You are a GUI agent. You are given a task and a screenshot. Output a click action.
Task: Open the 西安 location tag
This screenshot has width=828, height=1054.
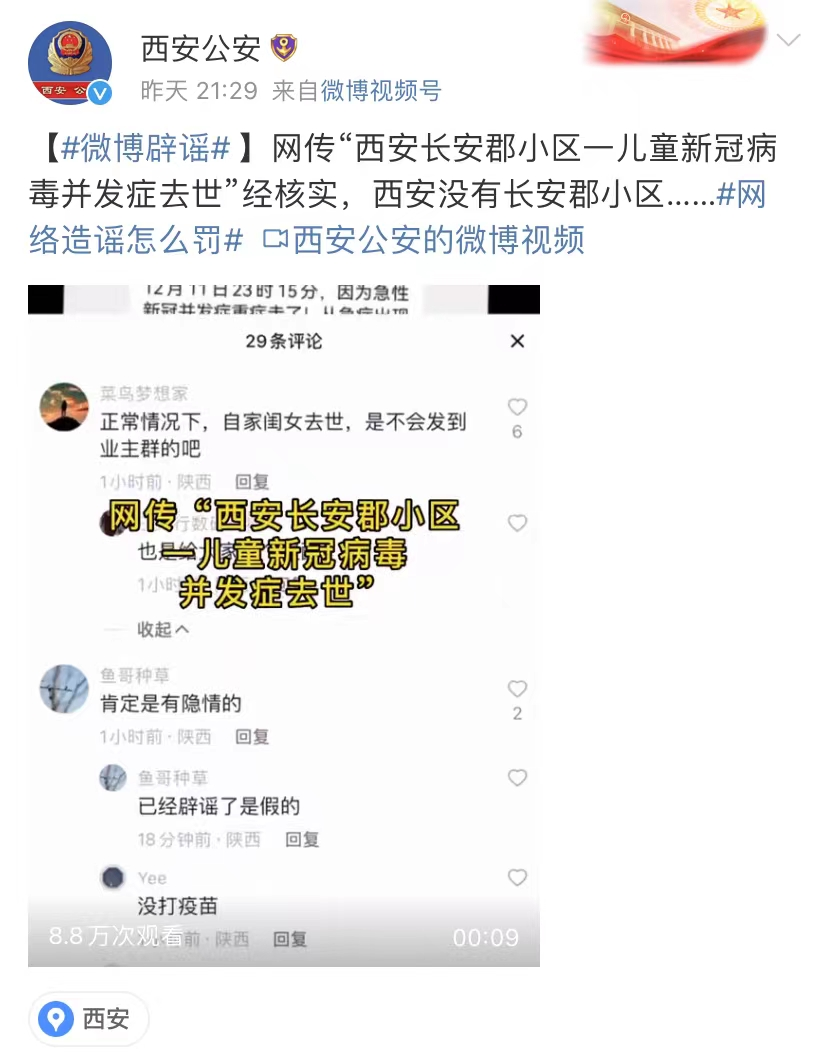(x=89, y=1019)
